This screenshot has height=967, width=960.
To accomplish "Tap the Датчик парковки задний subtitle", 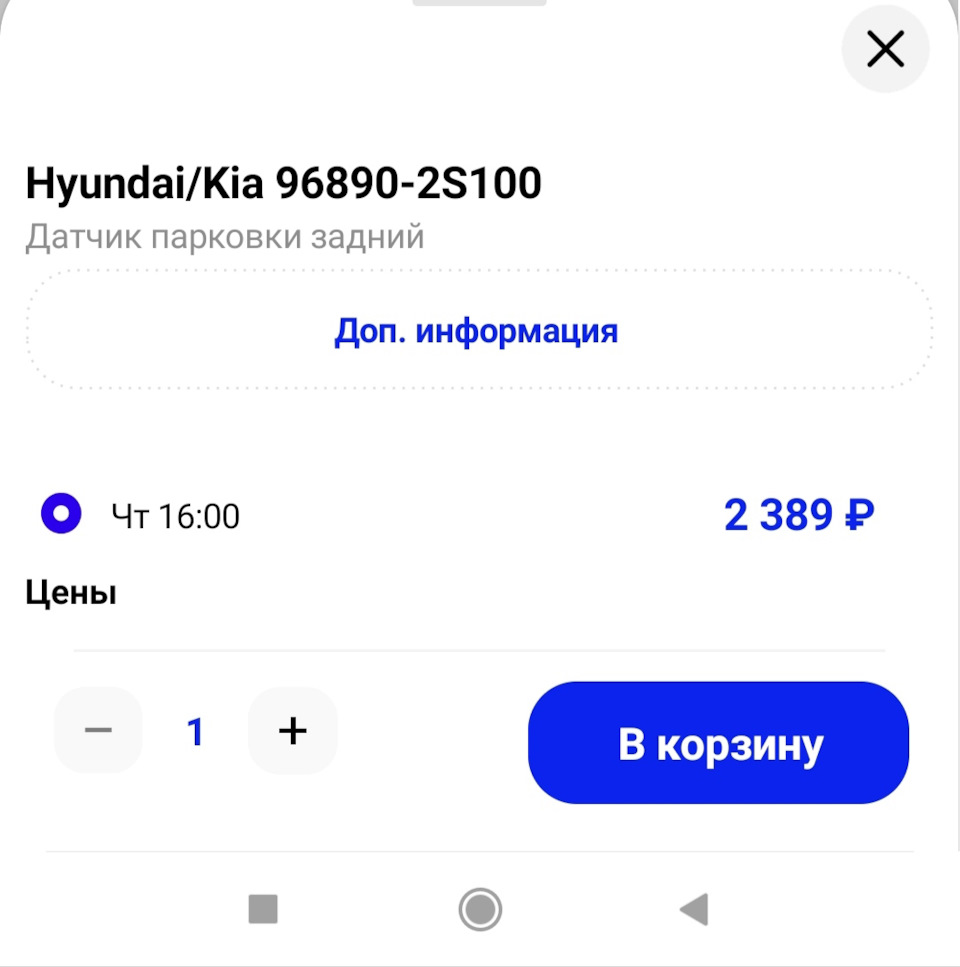I will pos(224,236).
